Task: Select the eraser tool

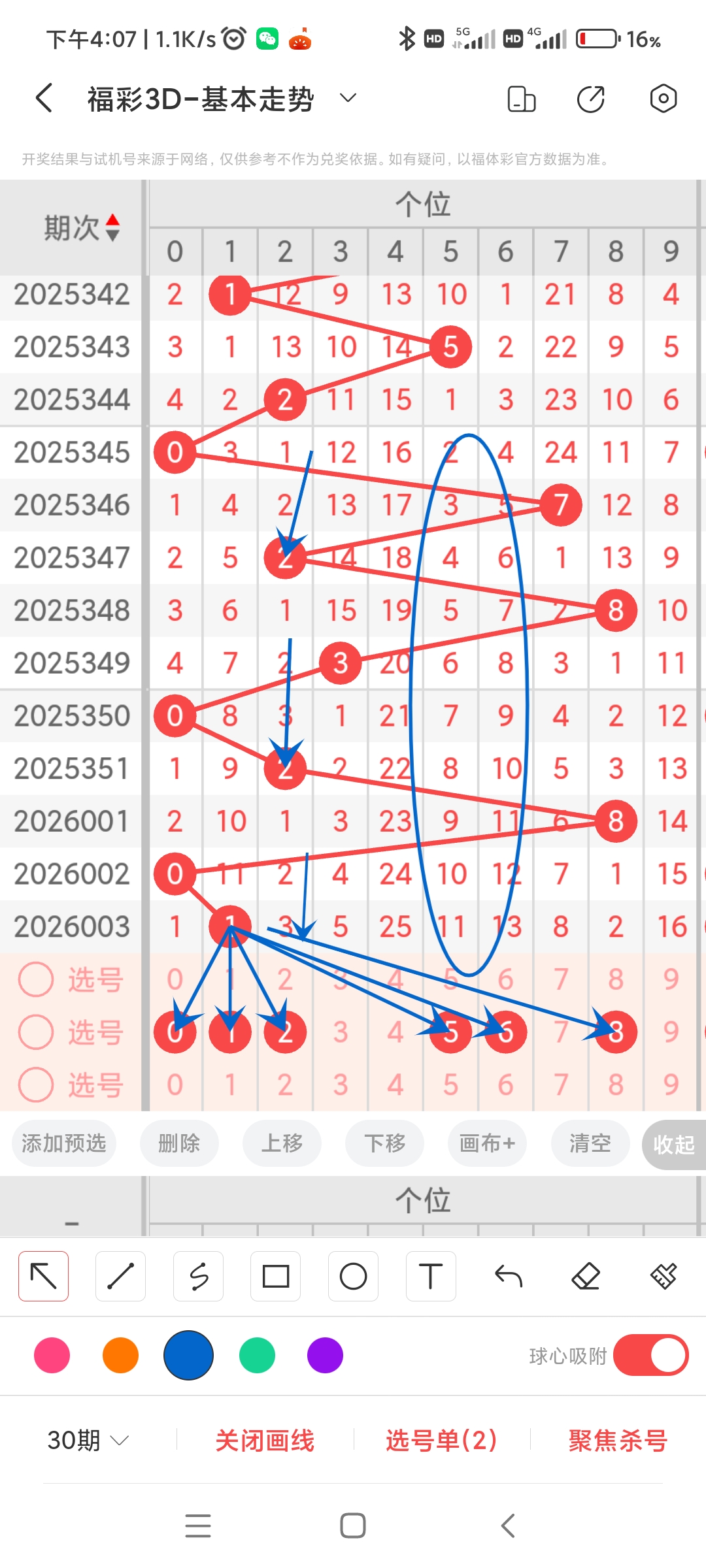Action: pos(586,1275)
